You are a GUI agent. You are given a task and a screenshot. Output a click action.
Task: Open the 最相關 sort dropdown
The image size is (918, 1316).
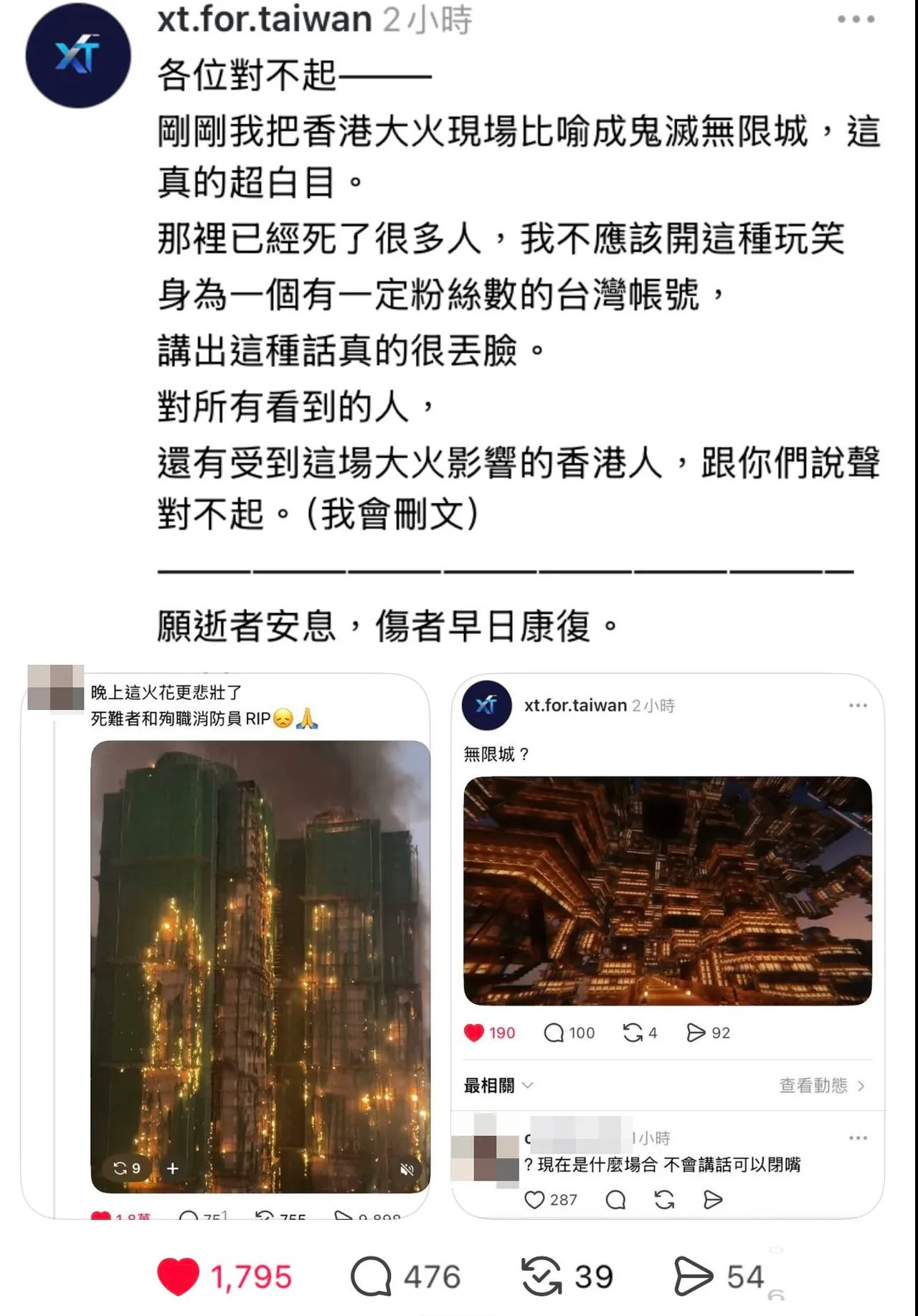pos(495,1085)
